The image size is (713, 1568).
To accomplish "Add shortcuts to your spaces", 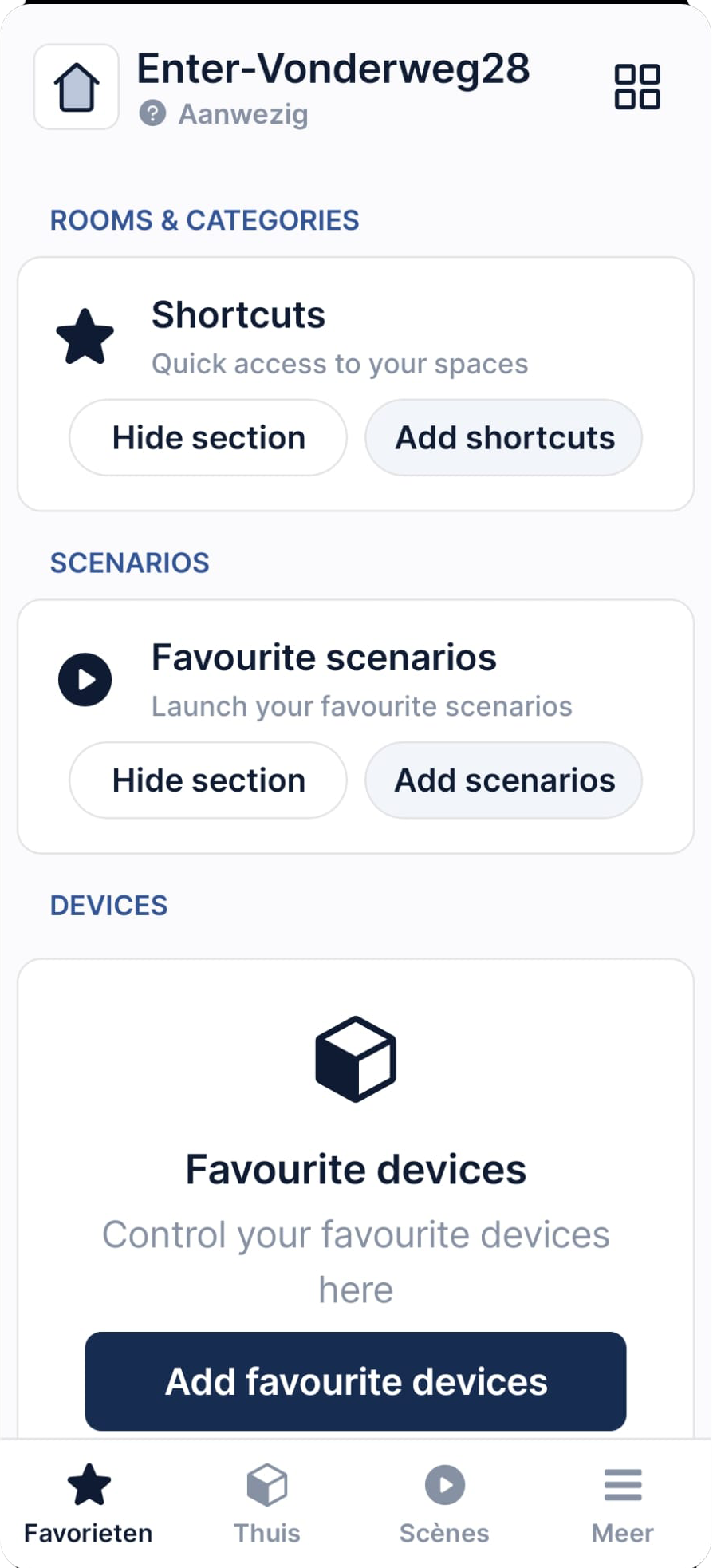I will [x=504, y=437].
